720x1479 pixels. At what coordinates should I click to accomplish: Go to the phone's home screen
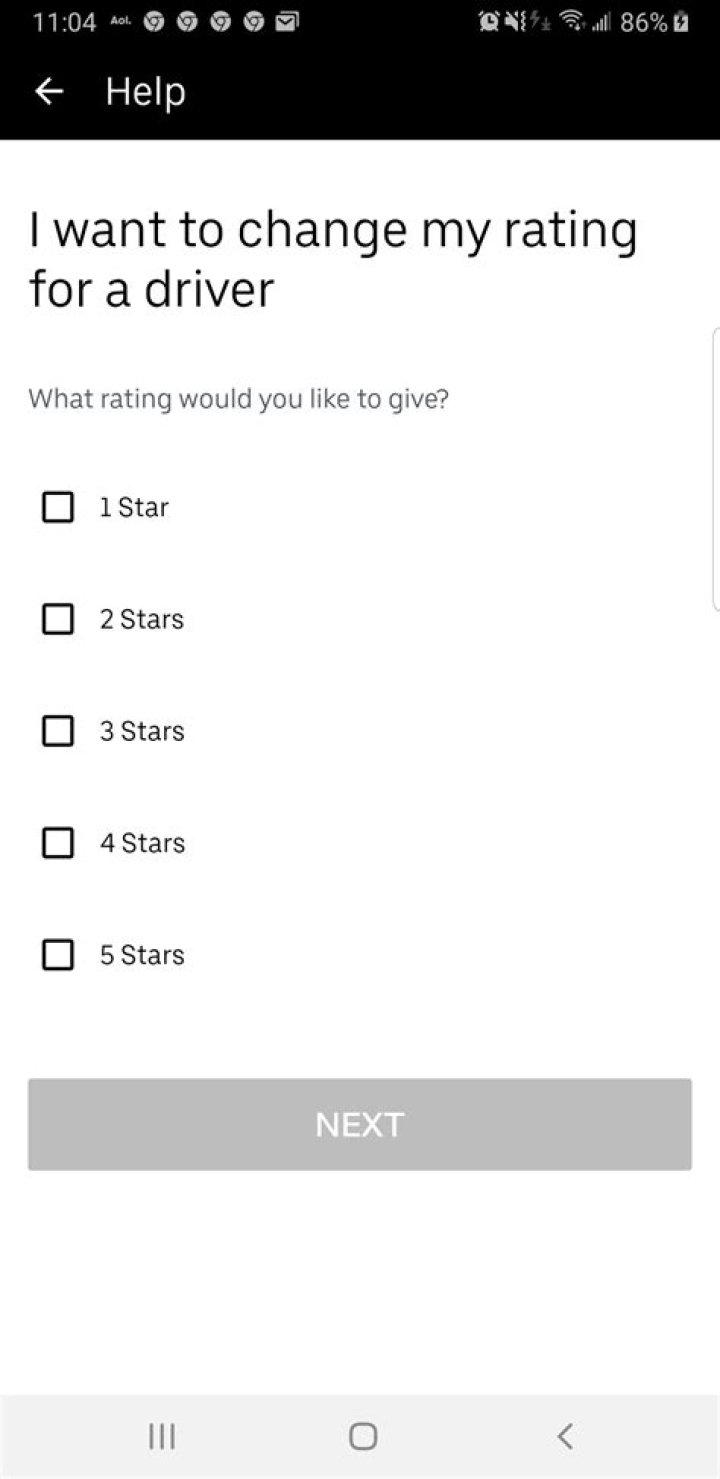pyautogui.click(x=362, y=1436)
